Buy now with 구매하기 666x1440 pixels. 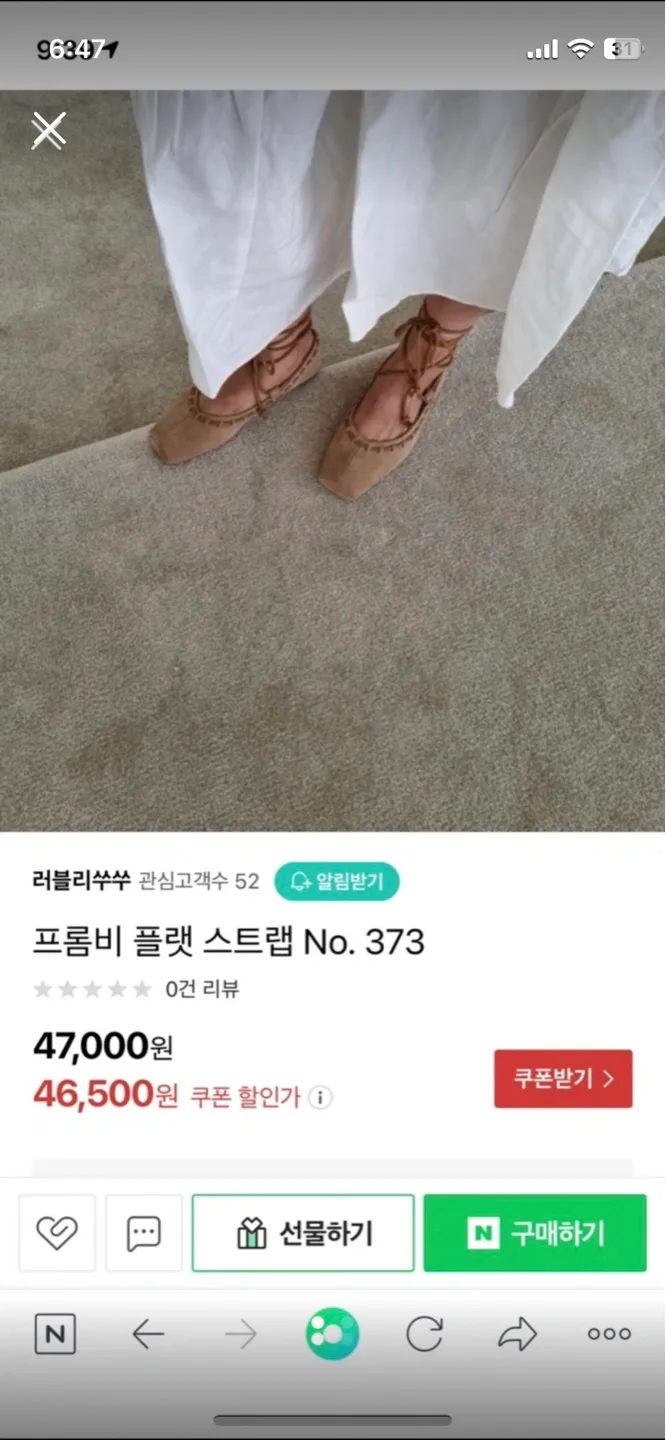click(534, 1233)
